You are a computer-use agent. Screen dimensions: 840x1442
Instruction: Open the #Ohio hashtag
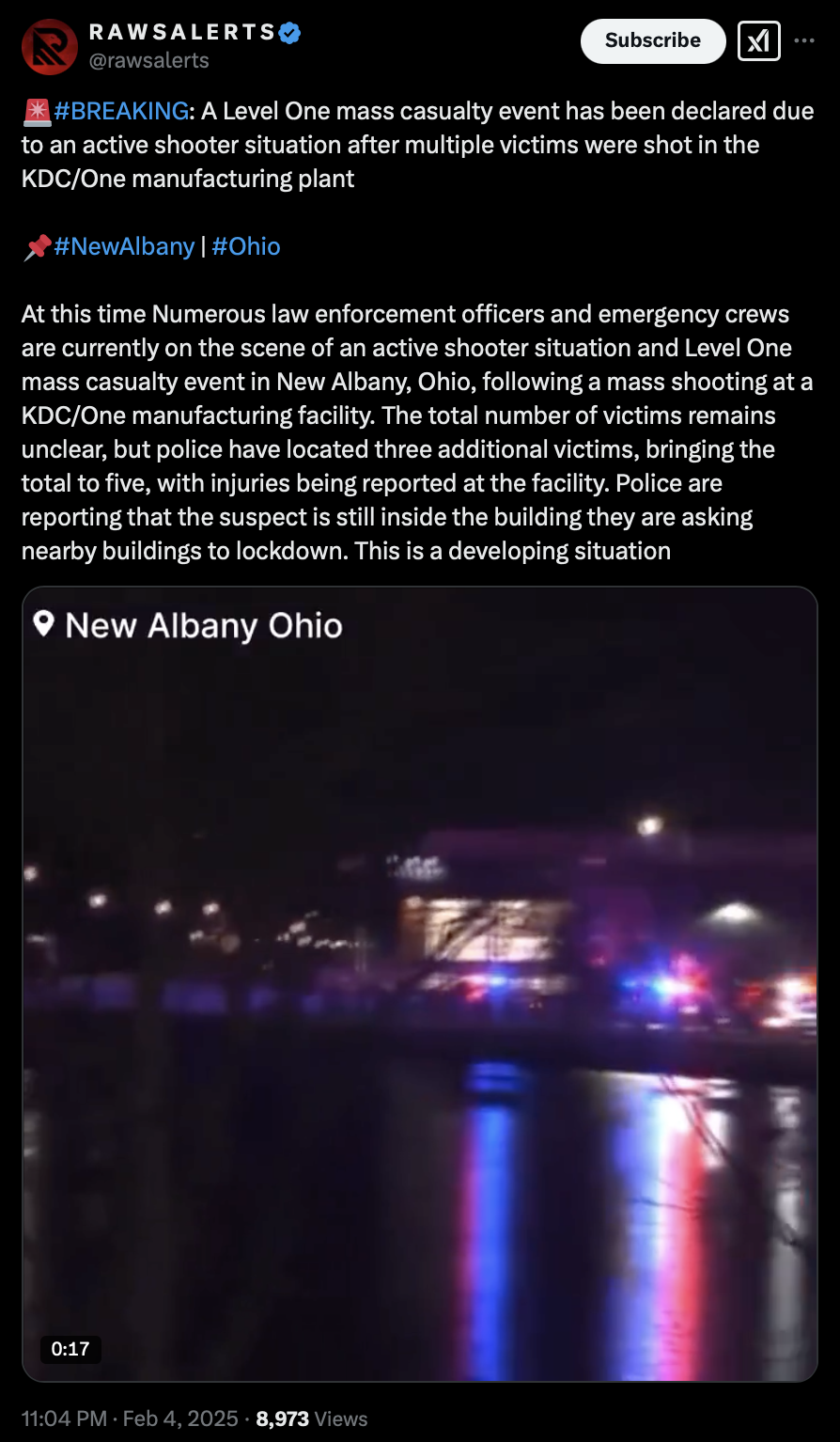point(246,246)
